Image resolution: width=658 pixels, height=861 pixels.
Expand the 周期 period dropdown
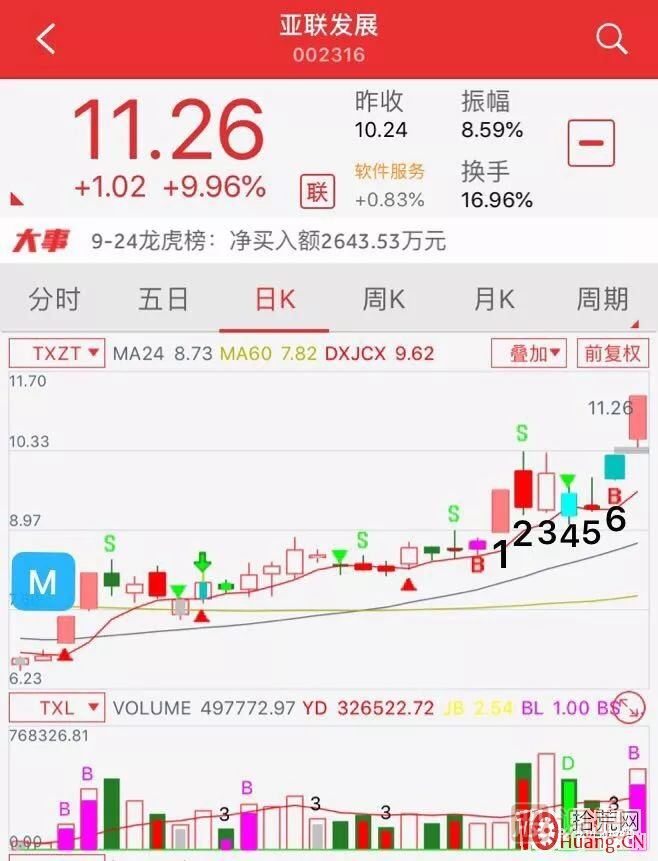pos(604,299)
